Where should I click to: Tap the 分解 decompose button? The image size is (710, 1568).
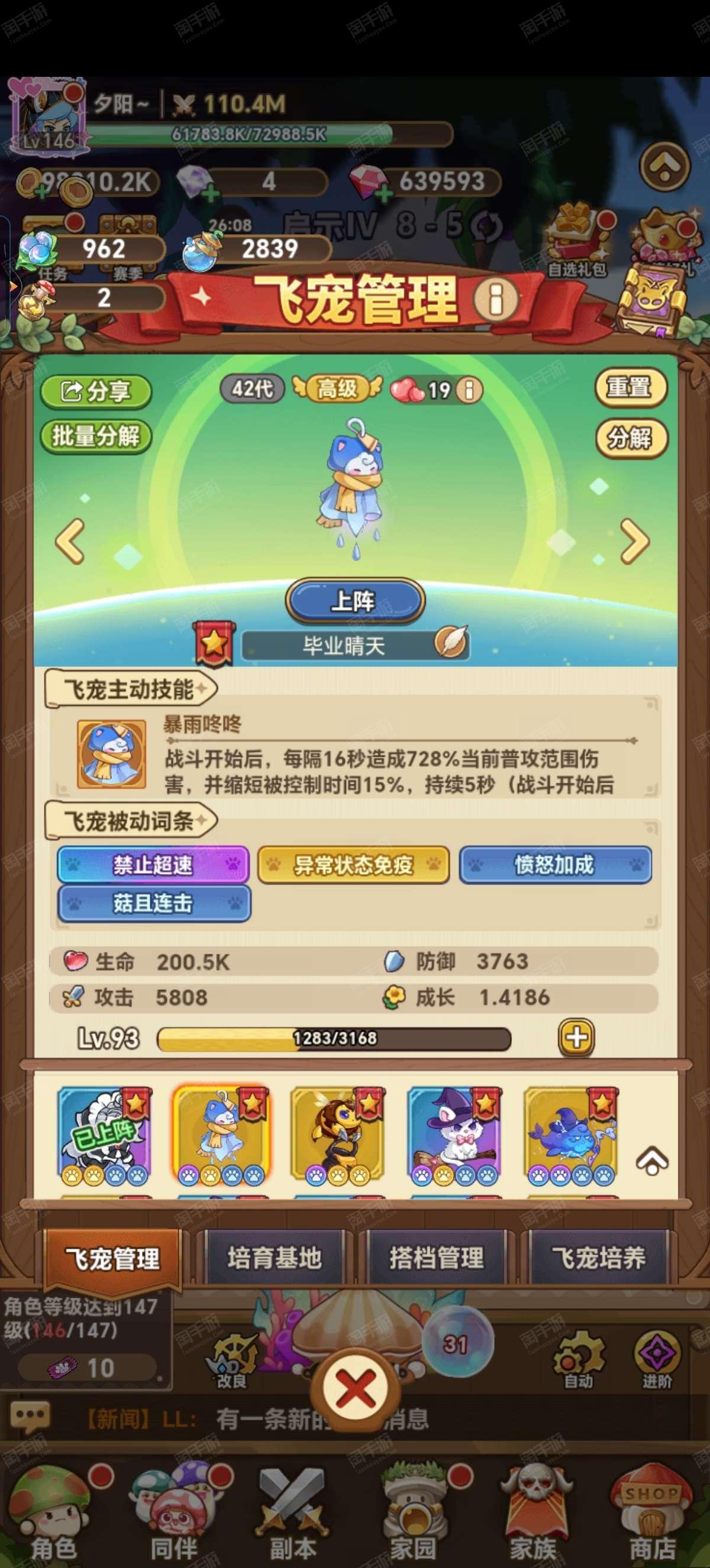(630, 438)
